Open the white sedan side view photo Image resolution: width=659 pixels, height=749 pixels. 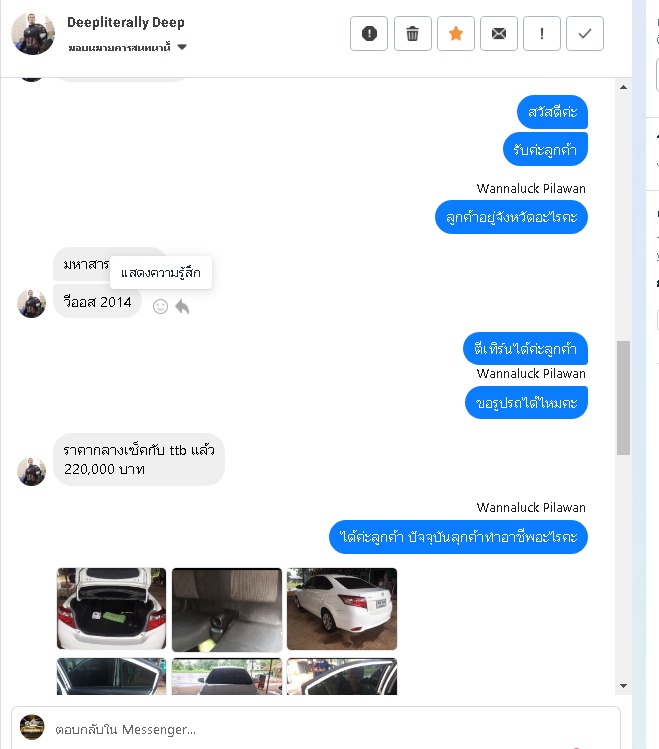pyautogui.click(x=341, y=608)
